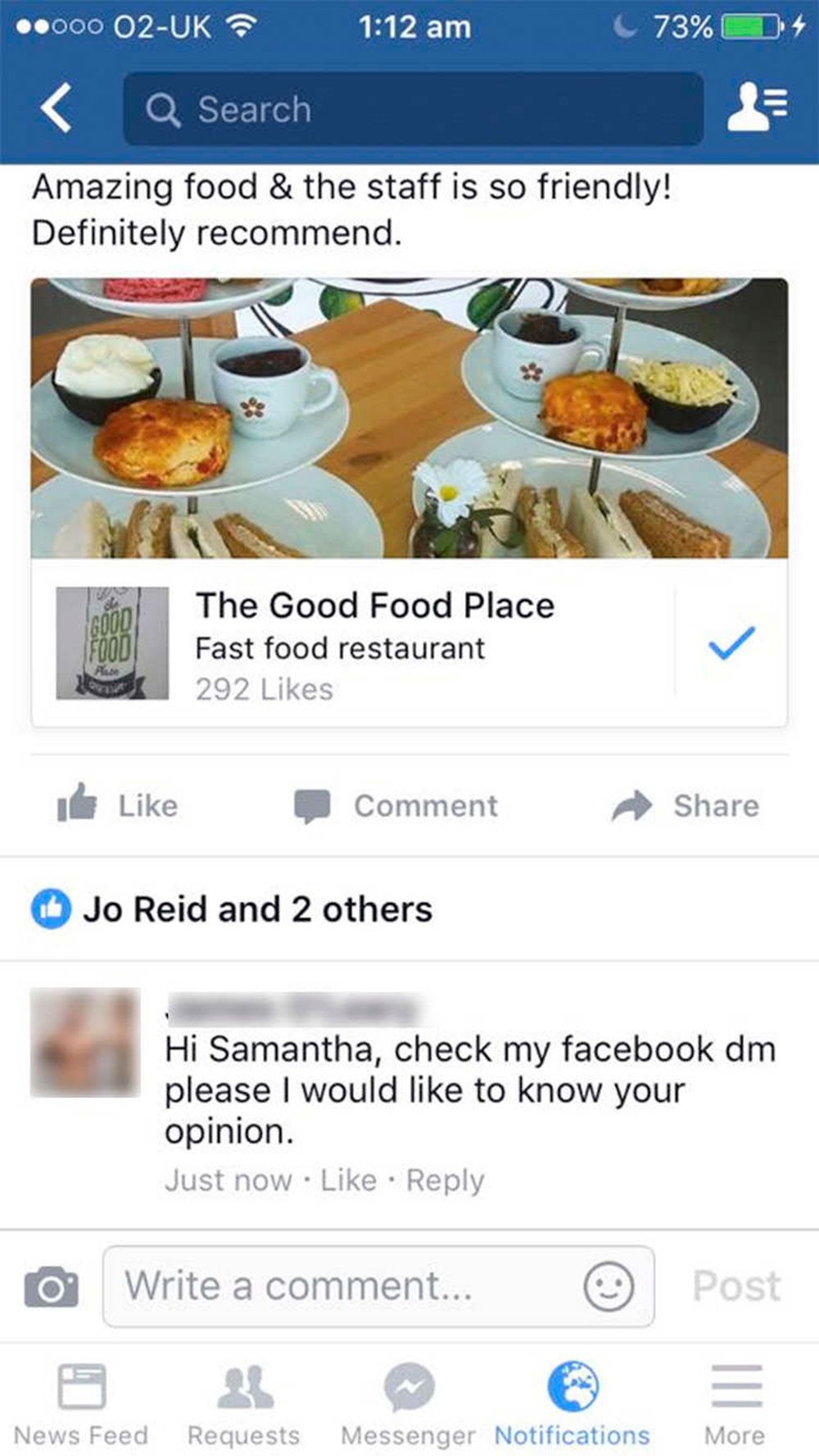Attach a photo with camera icon
819x1456 pixels.
tap(52, 1286)
